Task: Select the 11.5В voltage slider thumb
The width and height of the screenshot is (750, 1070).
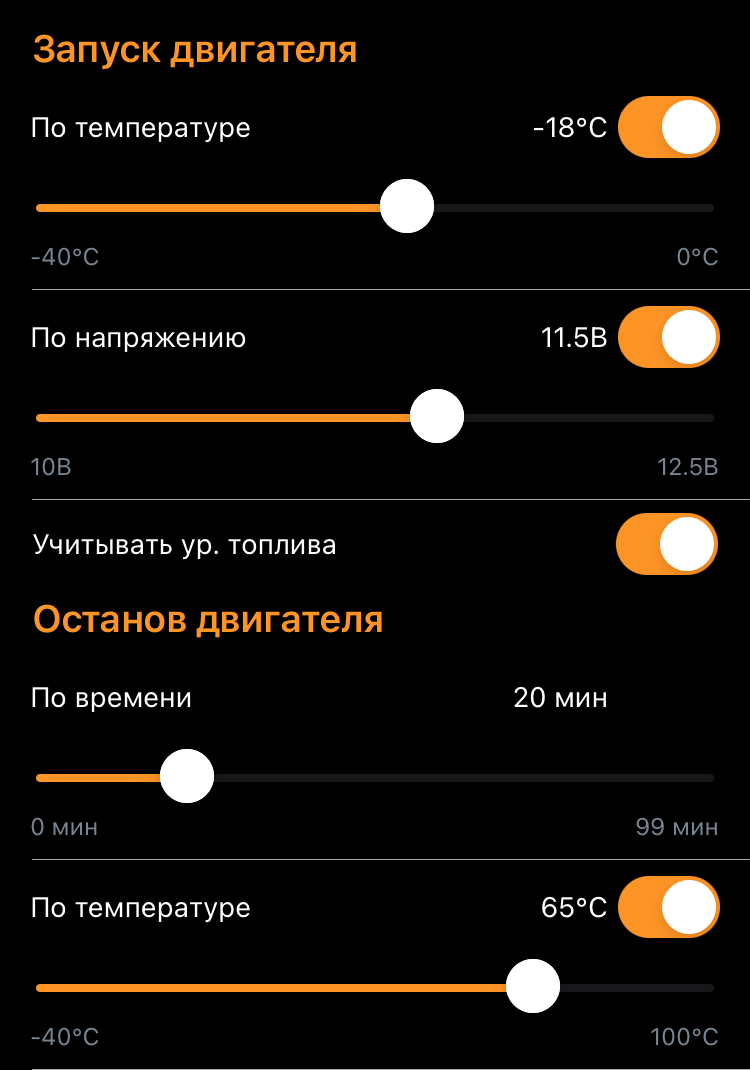Action: click(x=439, y=416)
